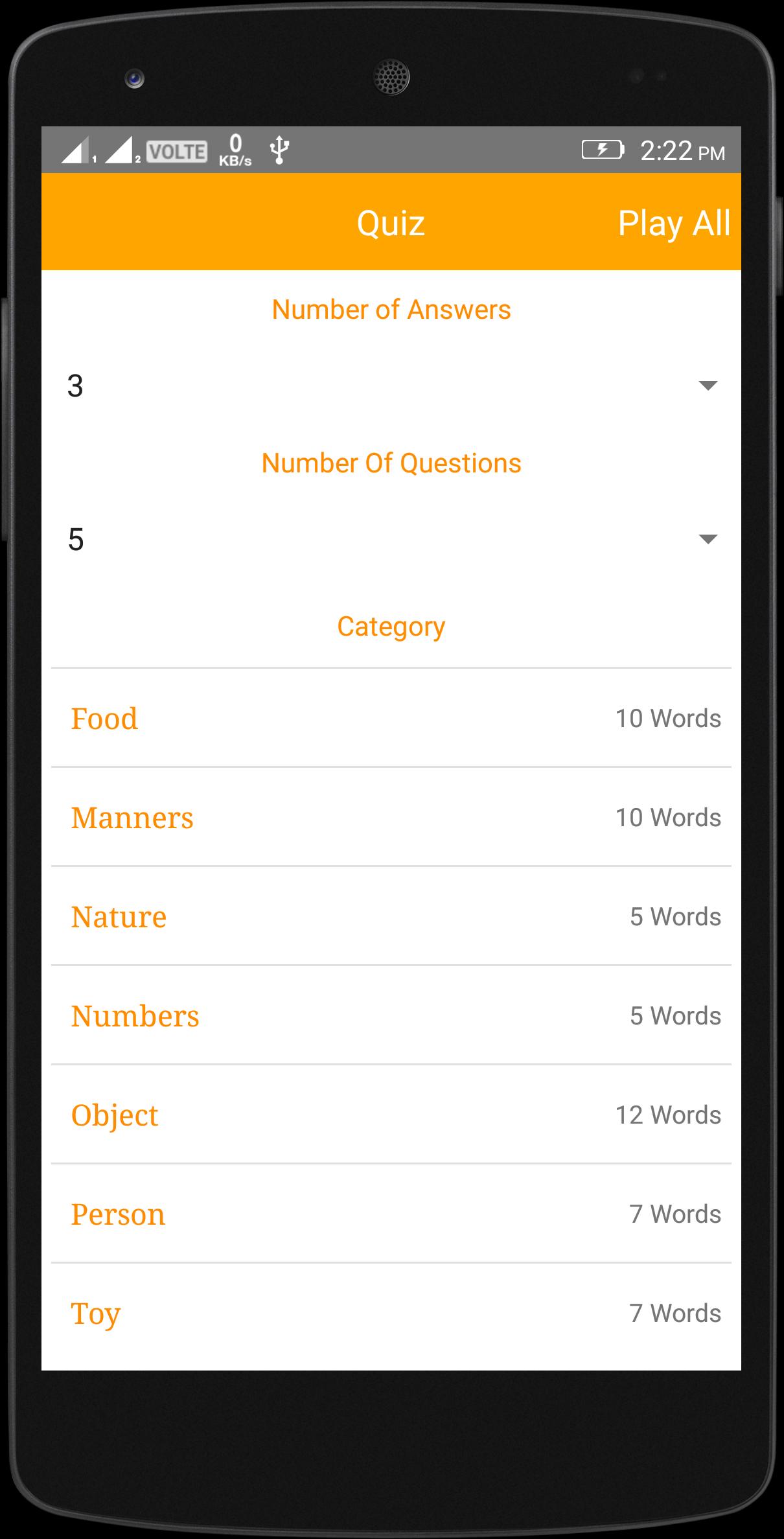Open the Person category
This screenshot has height=1539, width=784.
coord(391,1214)
